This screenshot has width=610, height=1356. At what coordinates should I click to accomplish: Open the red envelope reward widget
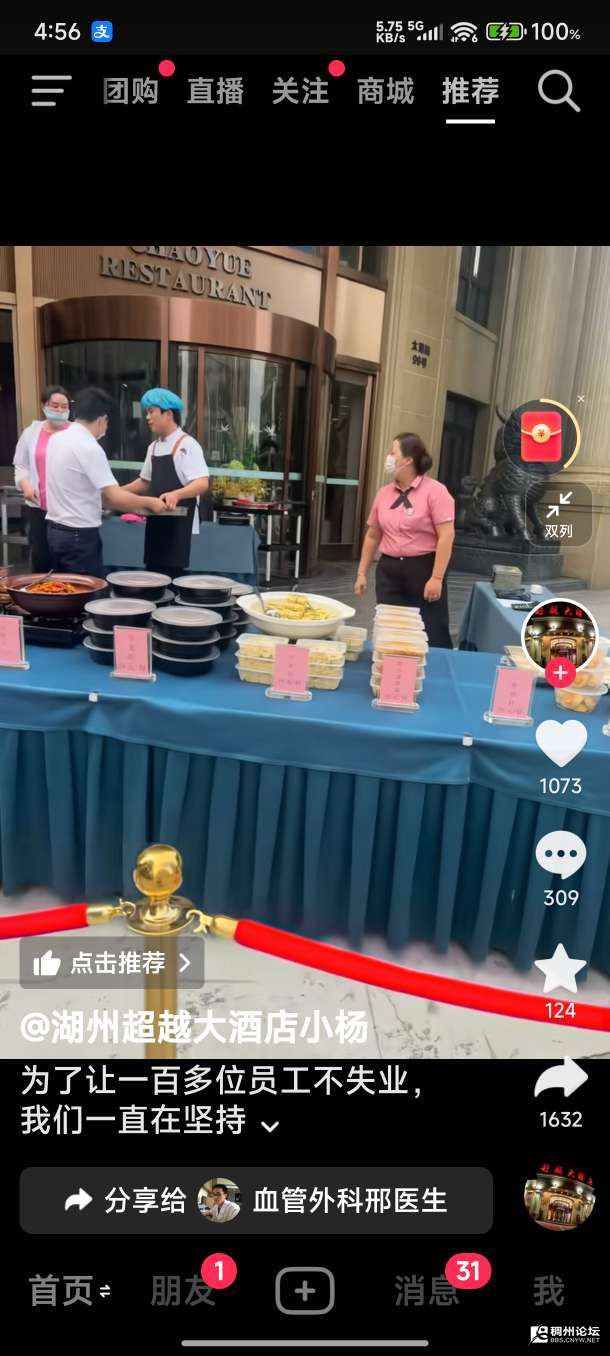[x=541, y=436]
